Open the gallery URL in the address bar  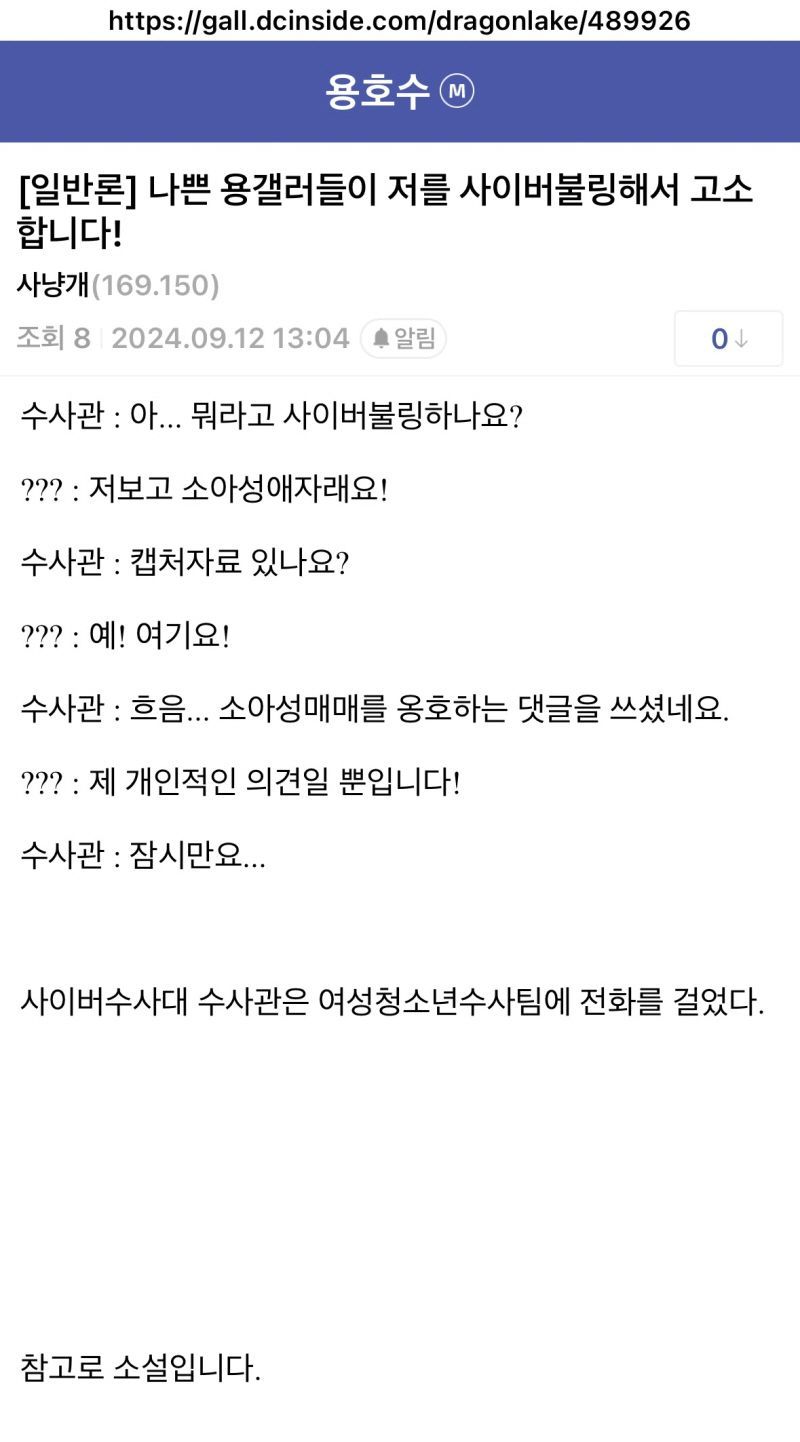400,18
